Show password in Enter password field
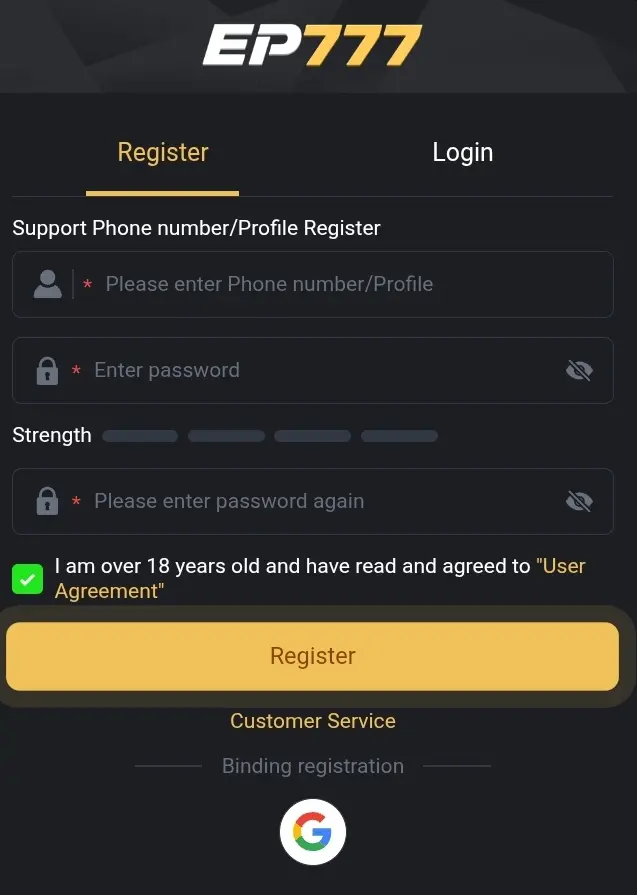 tap(579, 370)
